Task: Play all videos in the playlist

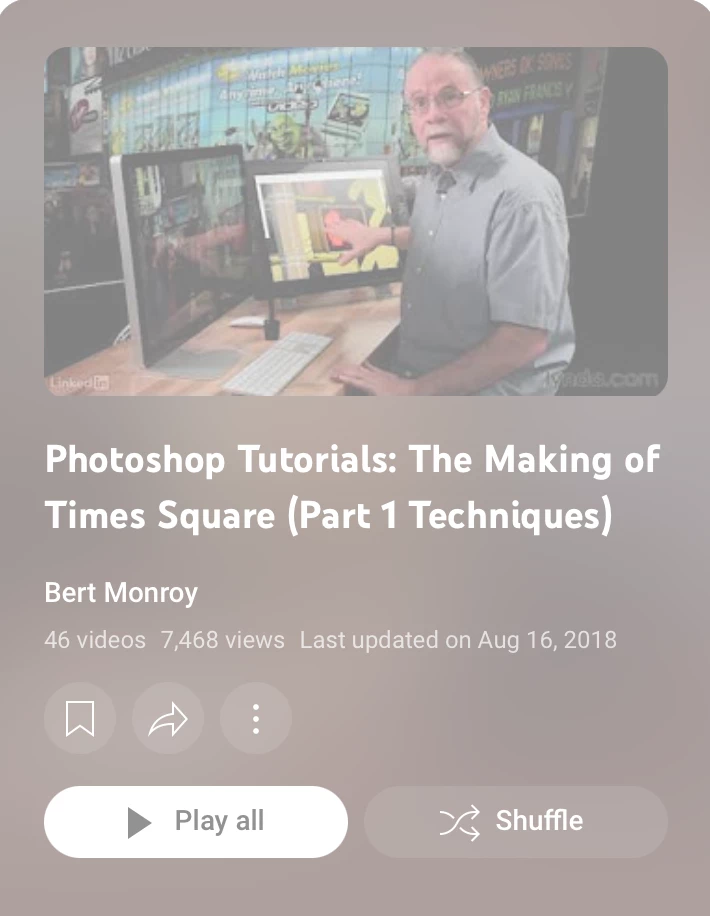Action: [x=196, y=822]
